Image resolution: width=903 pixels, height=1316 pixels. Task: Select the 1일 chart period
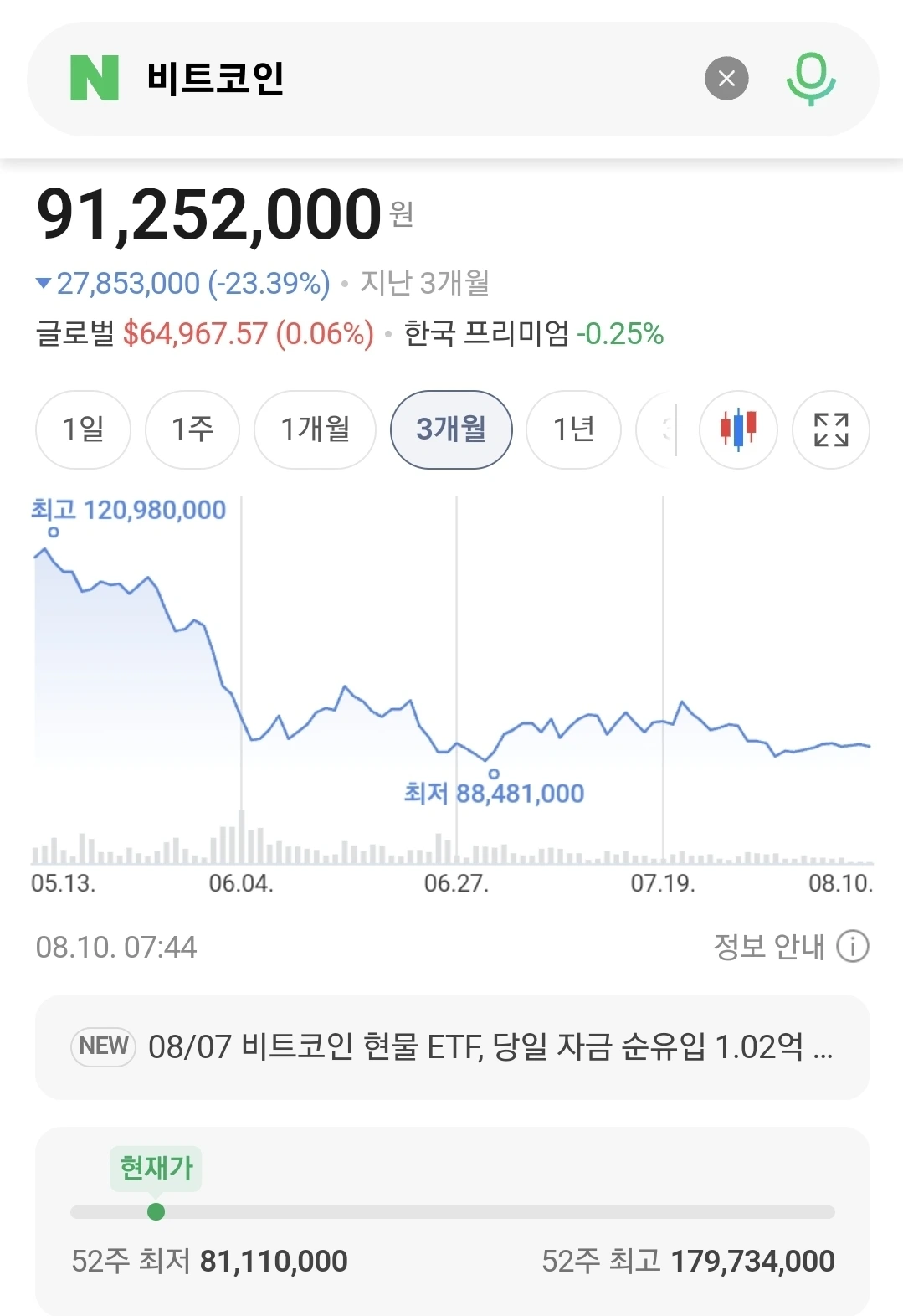click(83, 429)
